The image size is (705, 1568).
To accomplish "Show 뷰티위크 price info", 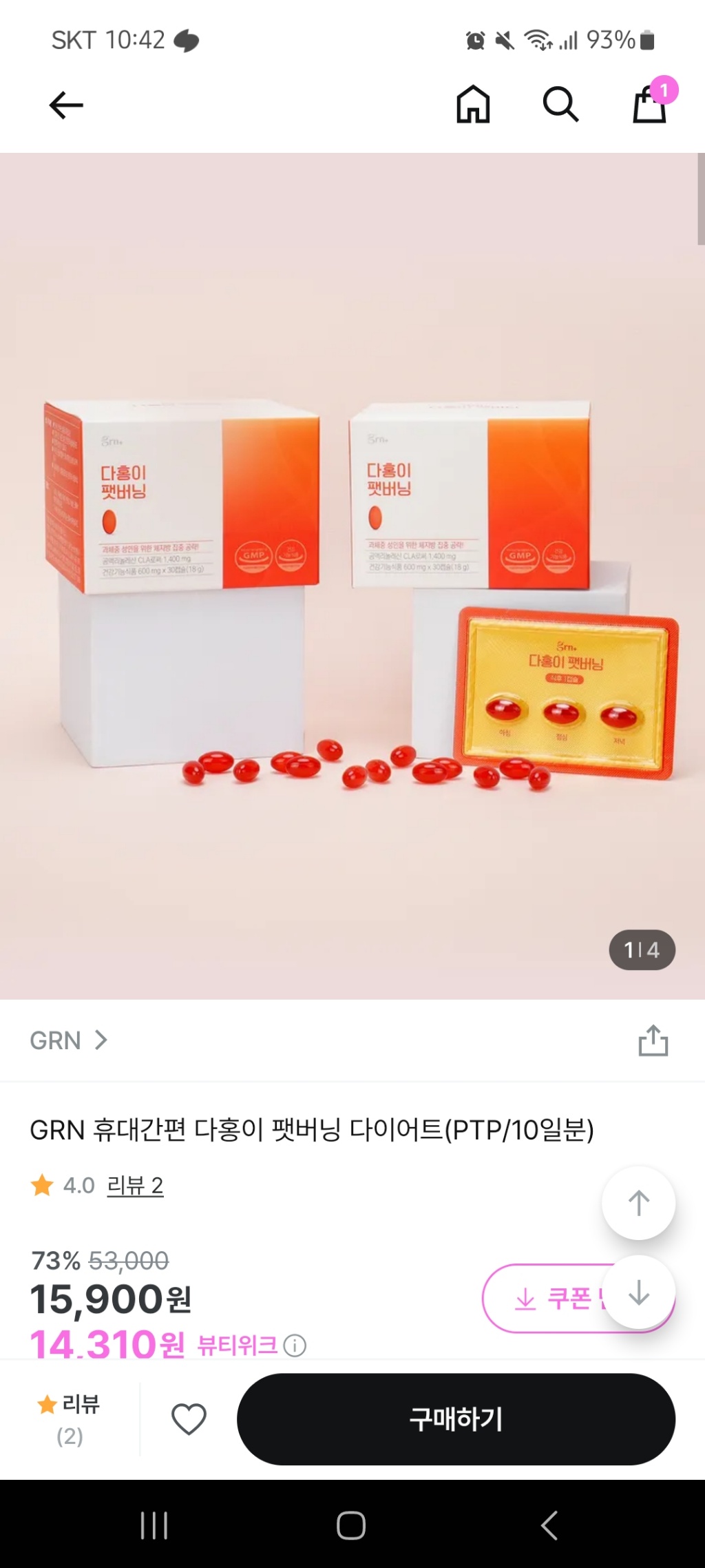I will coord(295,1345).
